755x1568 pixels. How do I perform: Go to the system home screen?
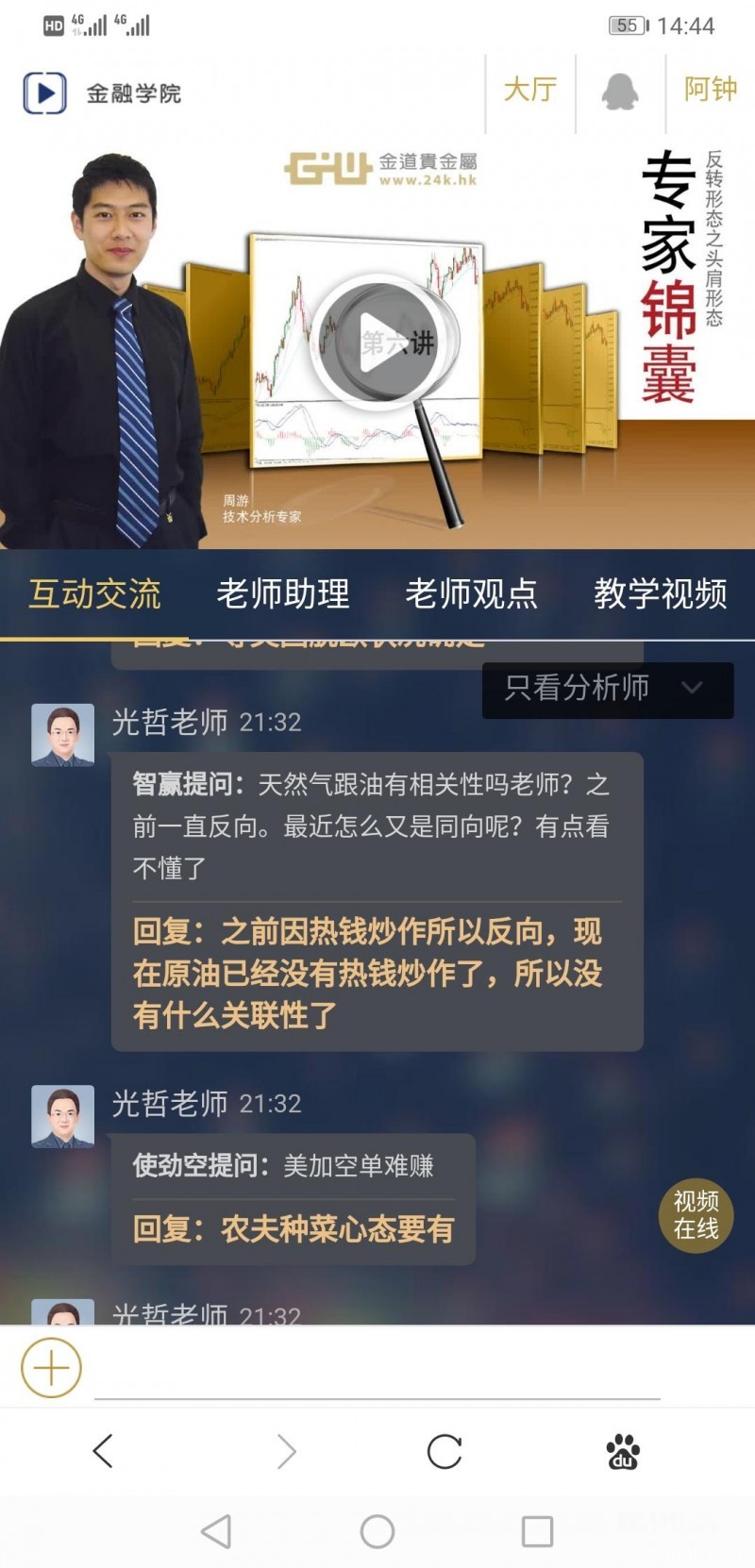(x=377, y=1531)
